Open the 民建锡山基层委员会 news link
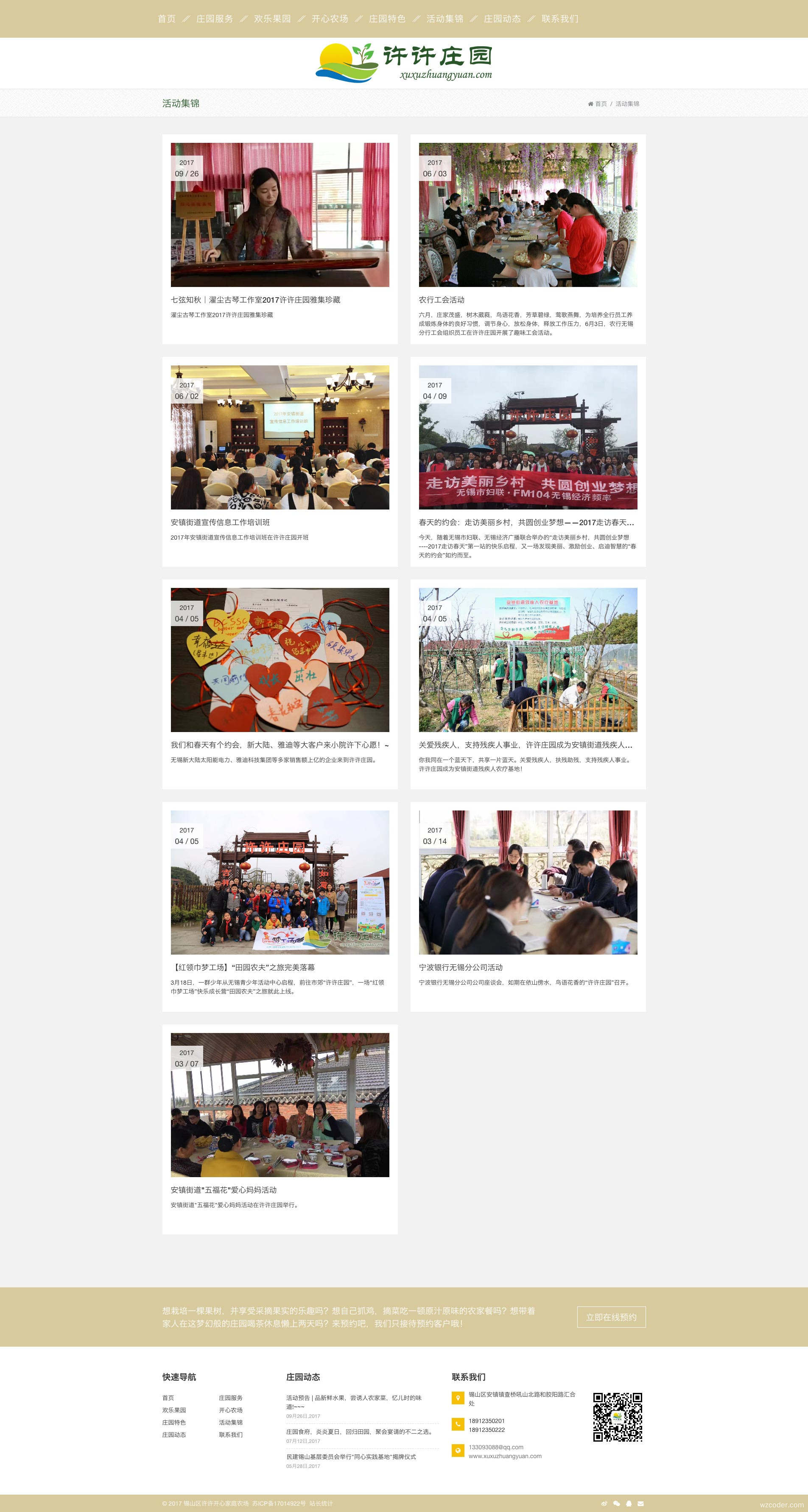 pos(351,1457)
